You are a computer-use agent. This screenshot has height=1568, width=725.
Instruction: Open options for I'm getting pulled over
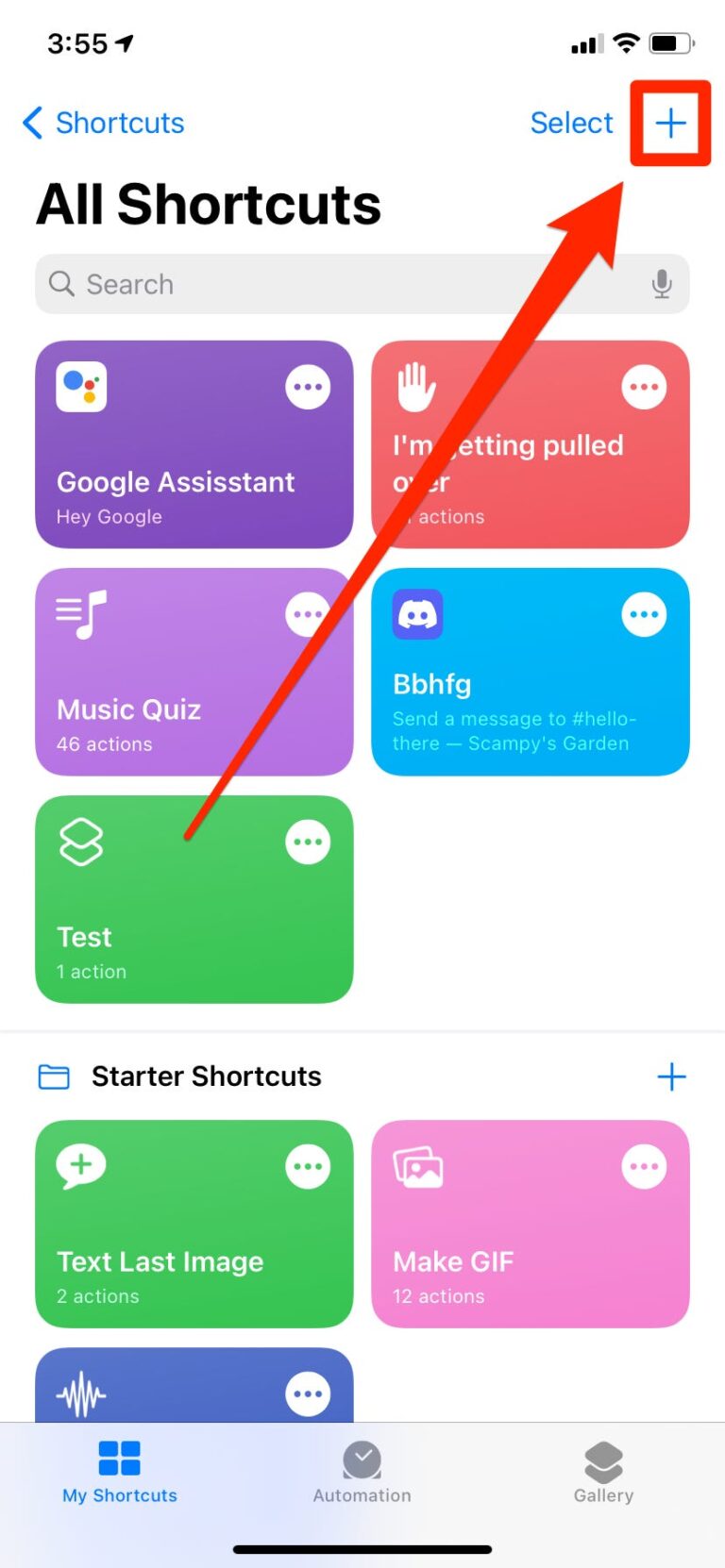pyautogui.click(x=644, y=387)
